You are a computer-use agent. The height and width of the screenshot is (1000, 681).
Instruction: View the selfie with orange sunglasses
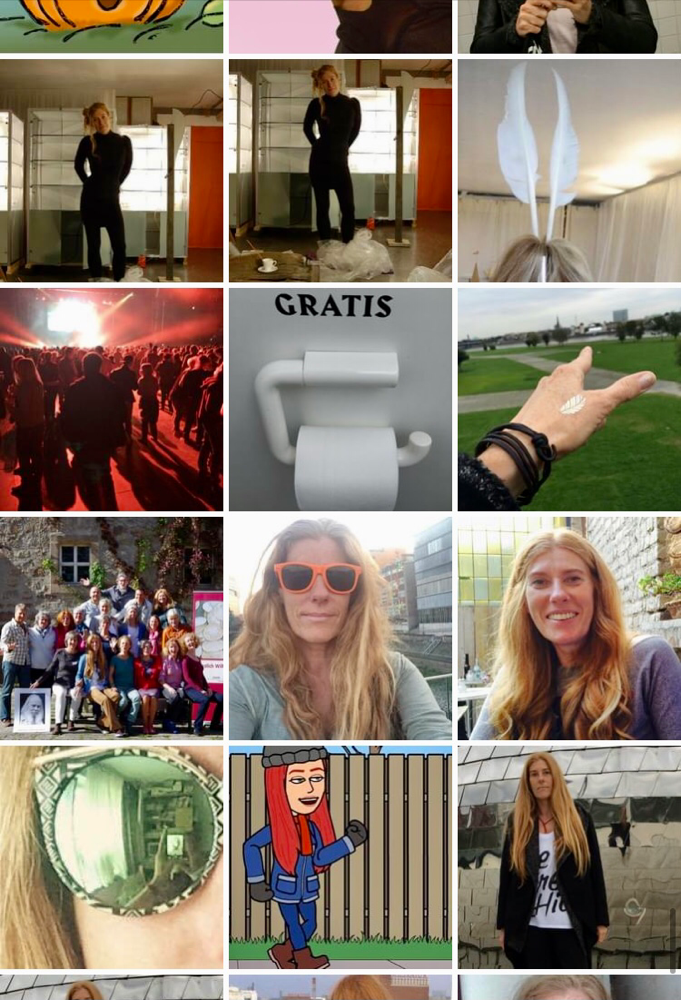[x=340, y=628]
